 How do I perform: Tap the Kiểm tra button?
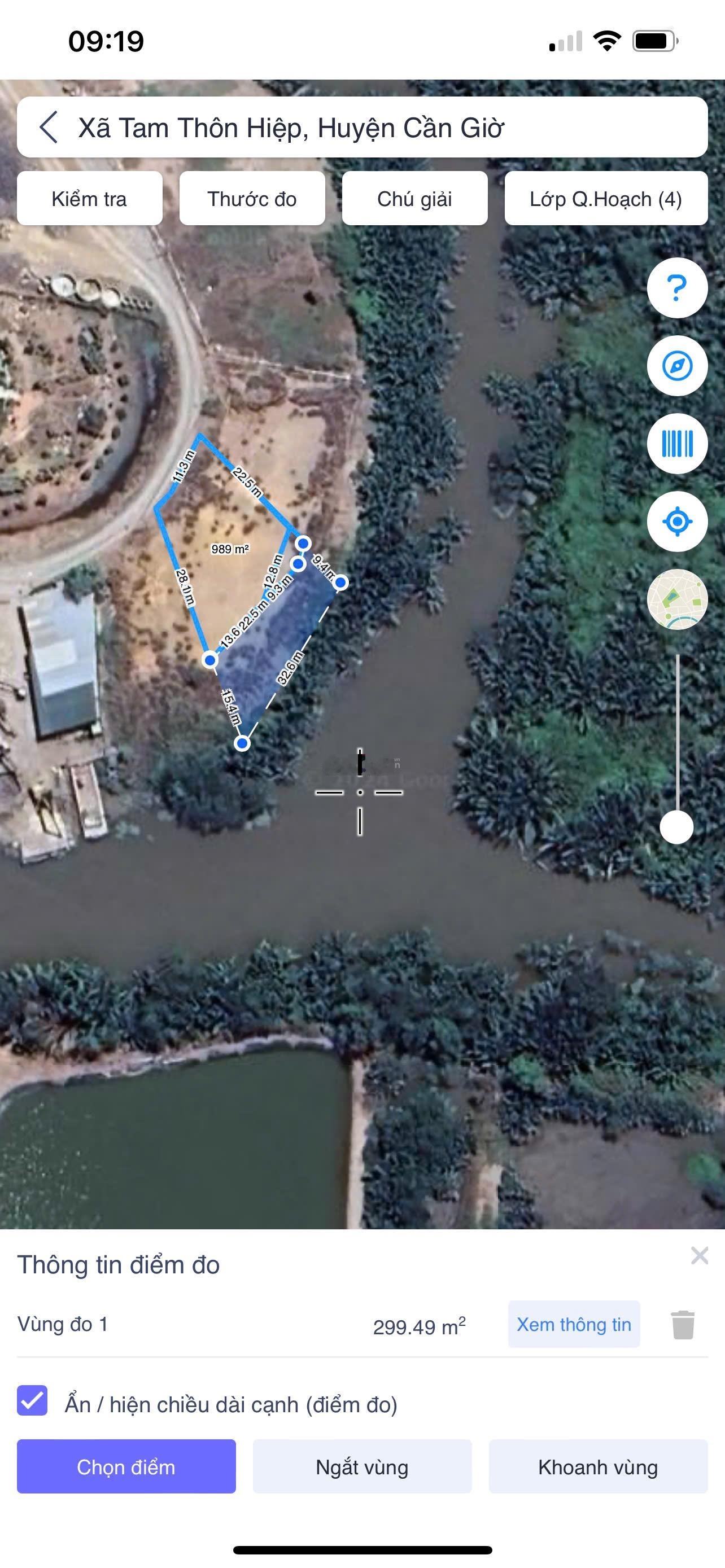89,199
